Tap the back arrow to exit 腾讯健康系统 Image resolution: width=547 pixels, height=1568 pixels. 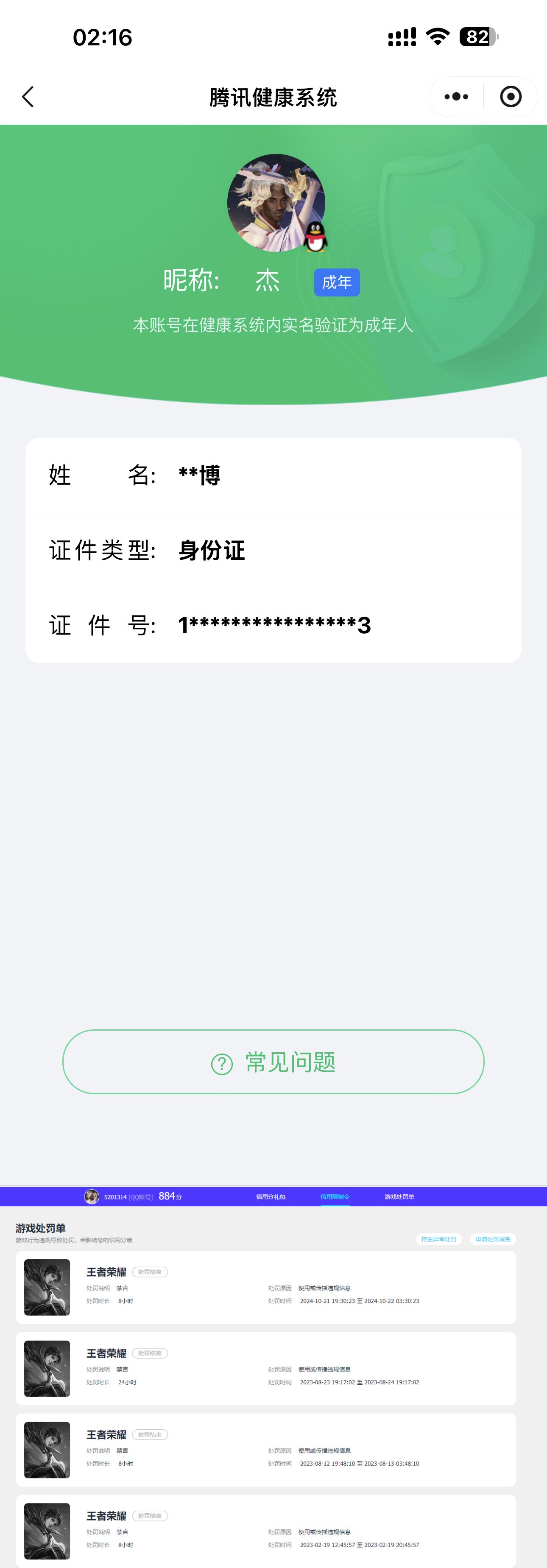(x=28, y=96)
